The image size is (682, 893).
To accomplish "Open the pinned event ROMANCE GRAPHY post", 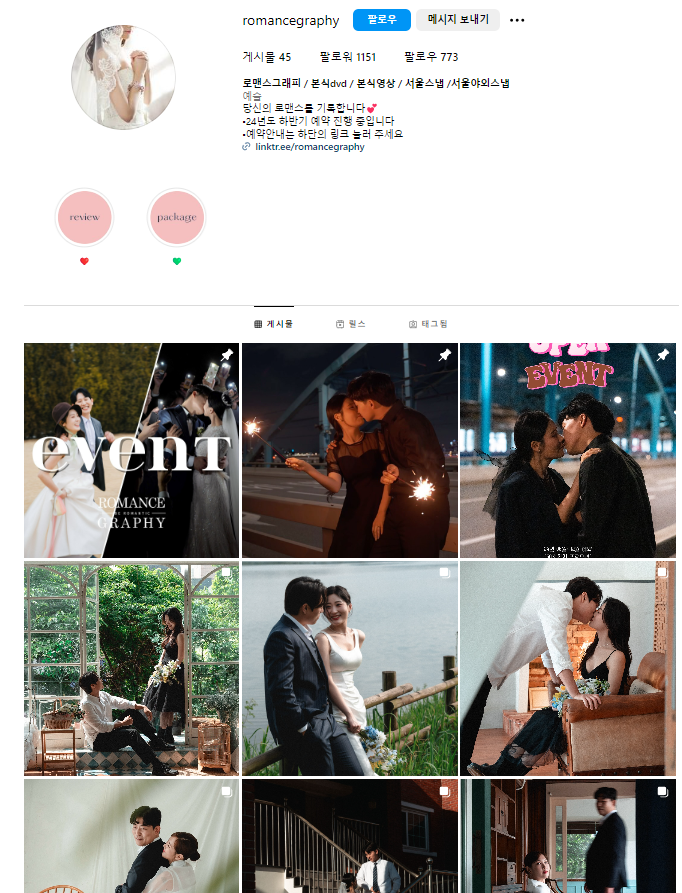I will click(132, 450).
